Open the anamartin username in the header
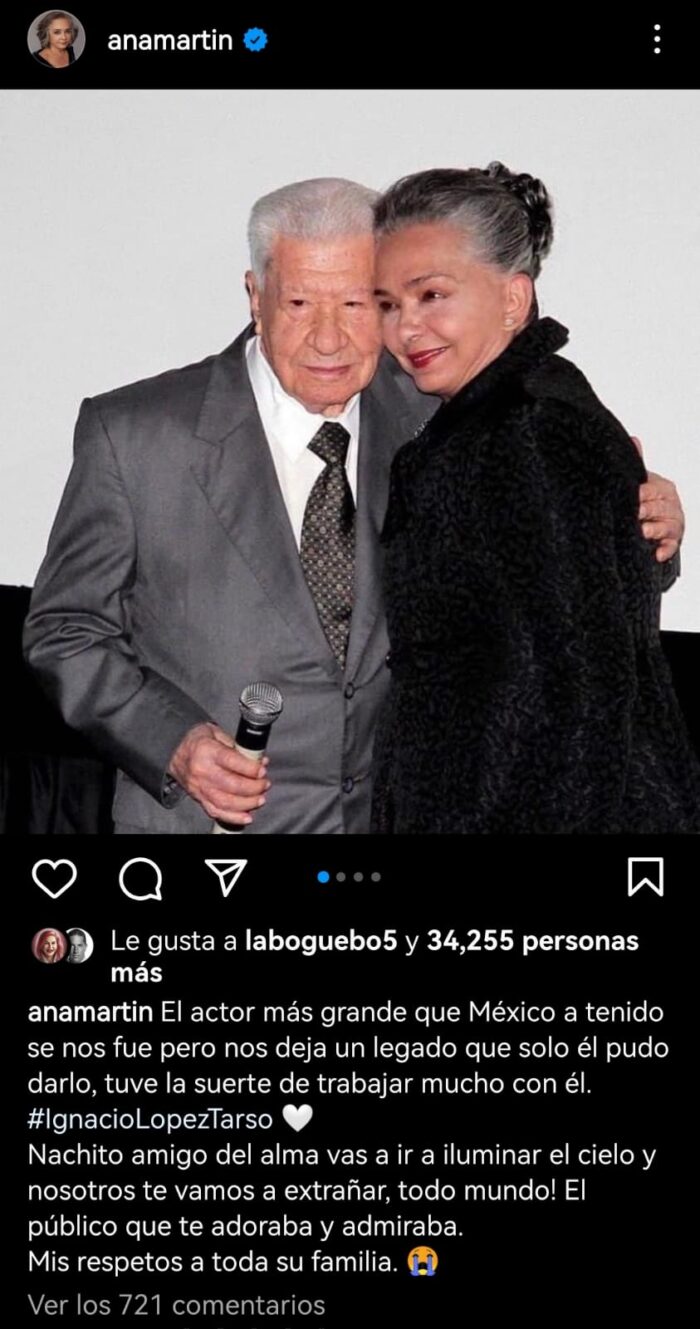Screen dimensions: 700x1329 pos(170,41)
